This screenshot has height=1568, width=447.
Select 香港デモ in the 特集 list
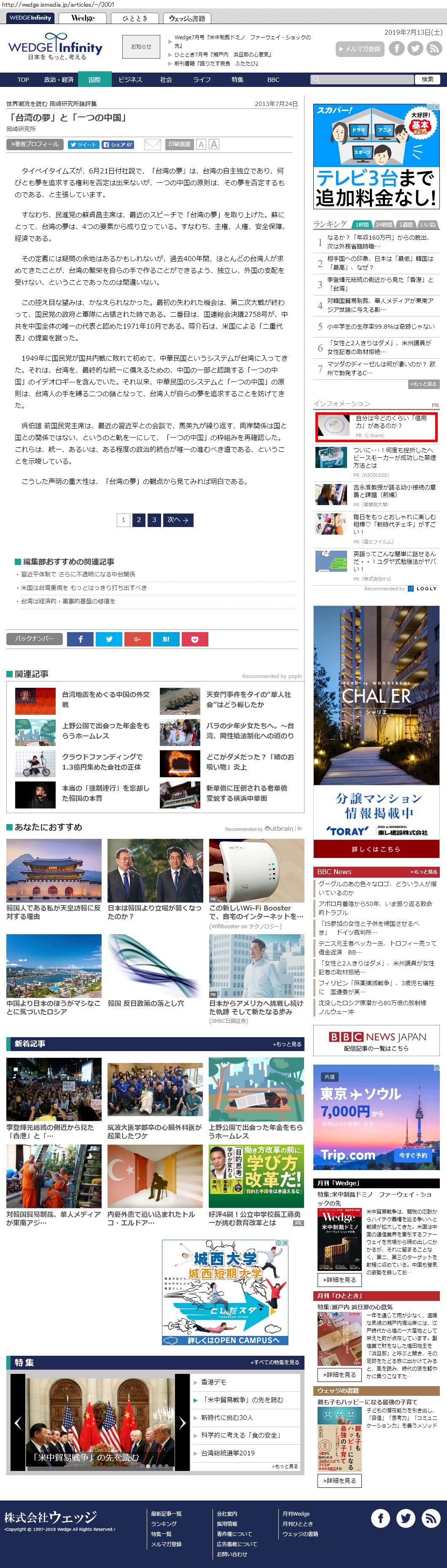pos(214,1382)
